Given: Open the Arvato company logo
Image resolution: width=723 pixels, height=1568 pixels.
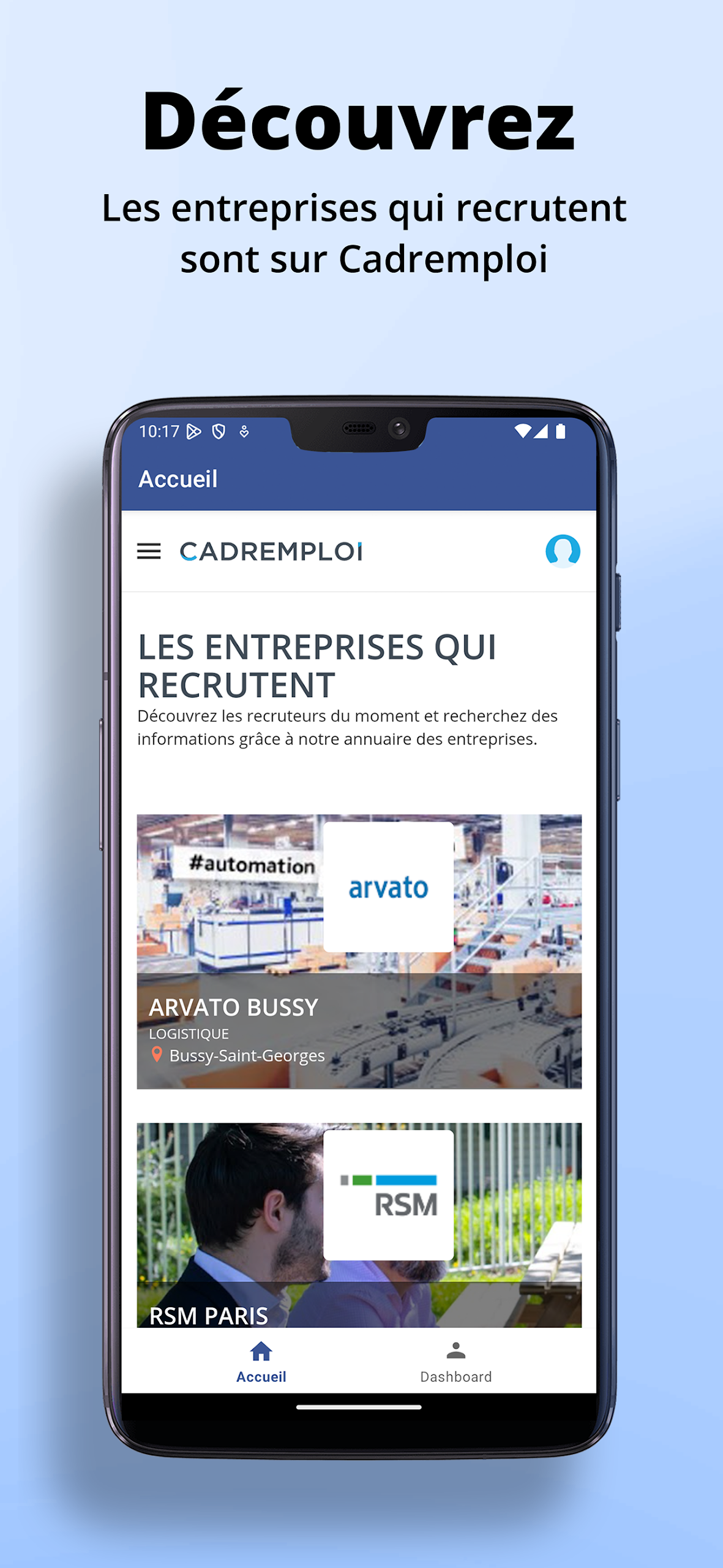Looking at the screenshot, I should 390,887.
